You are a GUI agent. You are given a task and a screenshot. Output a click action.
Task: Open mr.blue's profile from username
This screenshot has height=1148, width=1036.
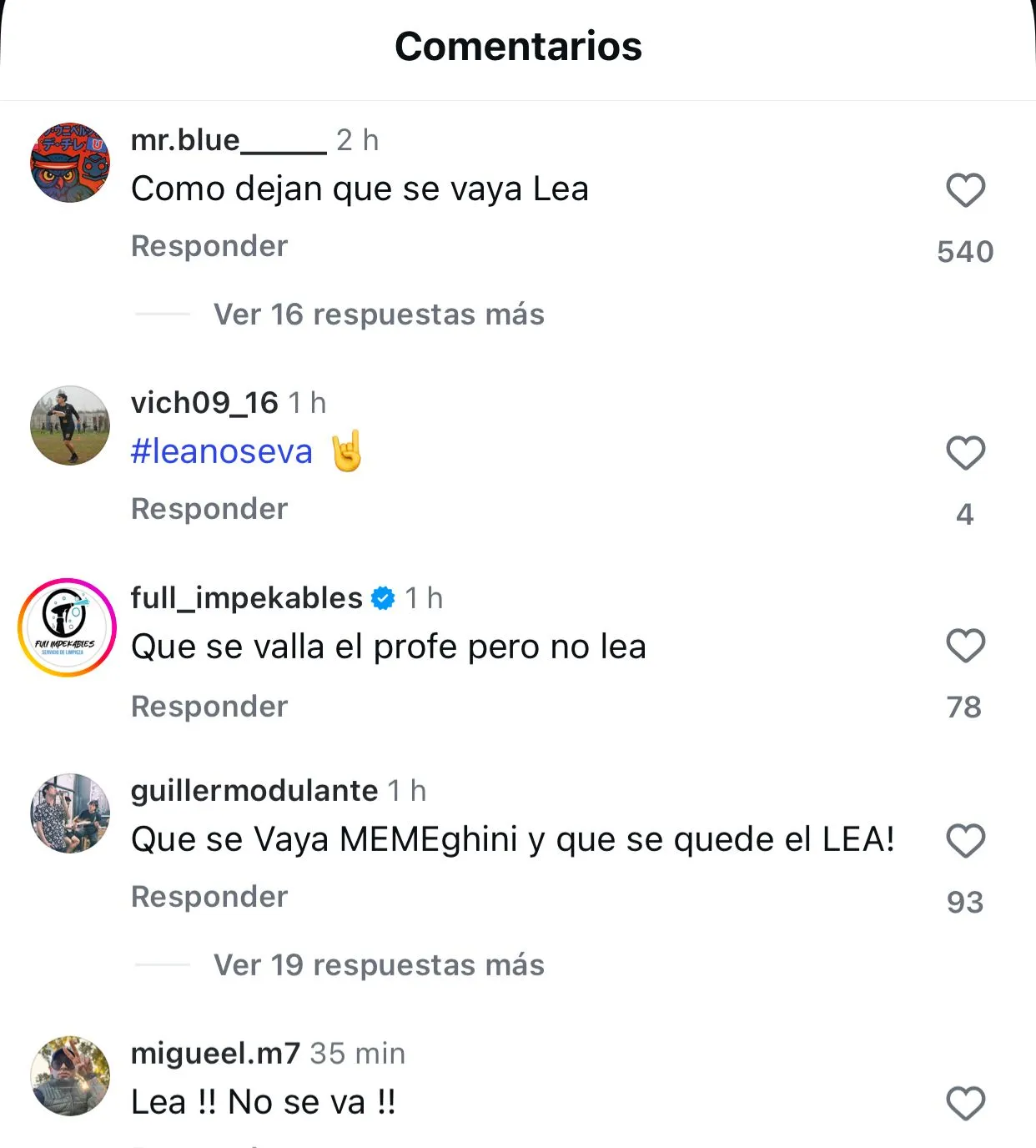click(228, 140)
